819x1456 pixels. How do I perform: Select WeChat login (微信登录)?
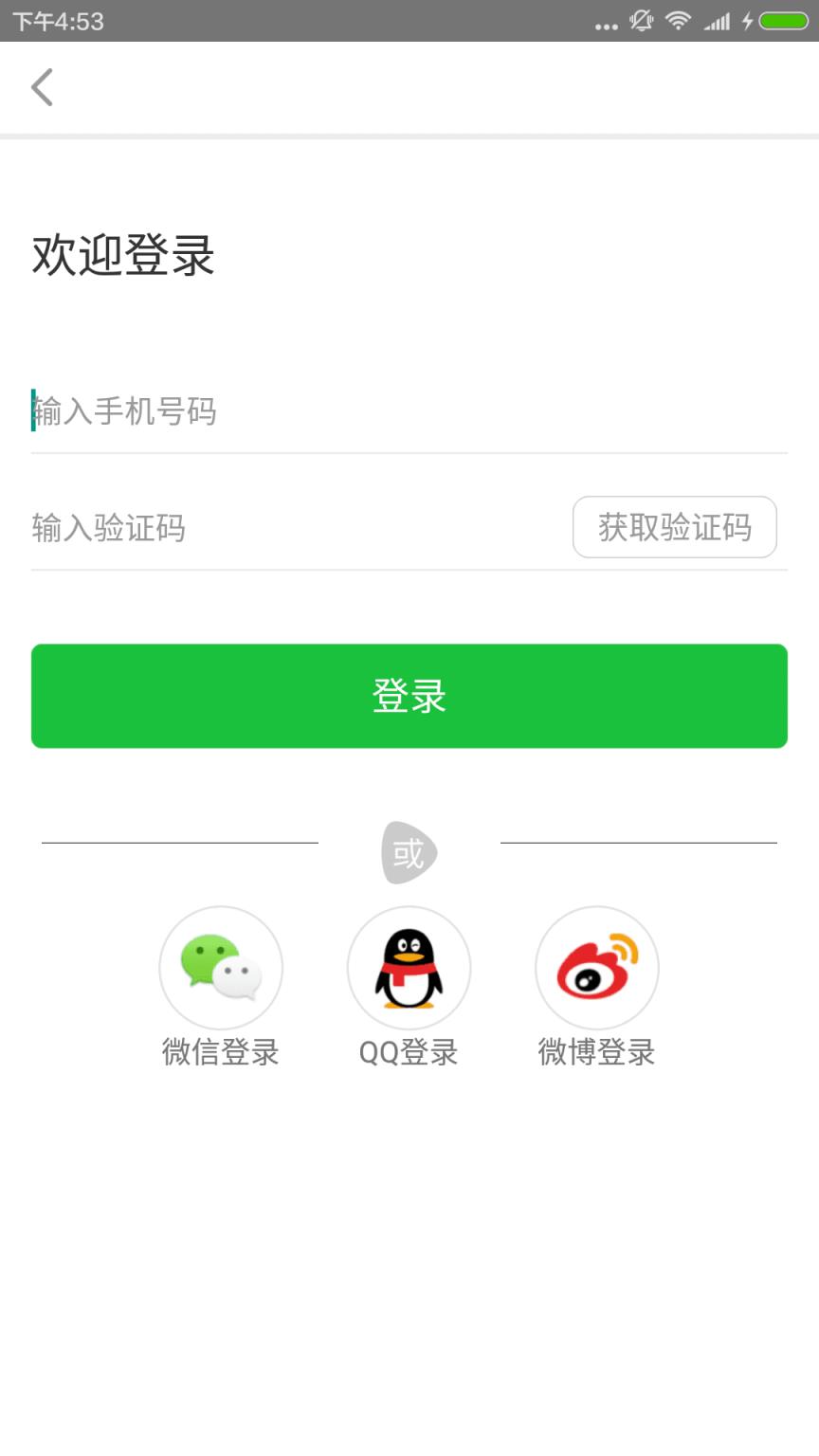tap(220, 1052)
